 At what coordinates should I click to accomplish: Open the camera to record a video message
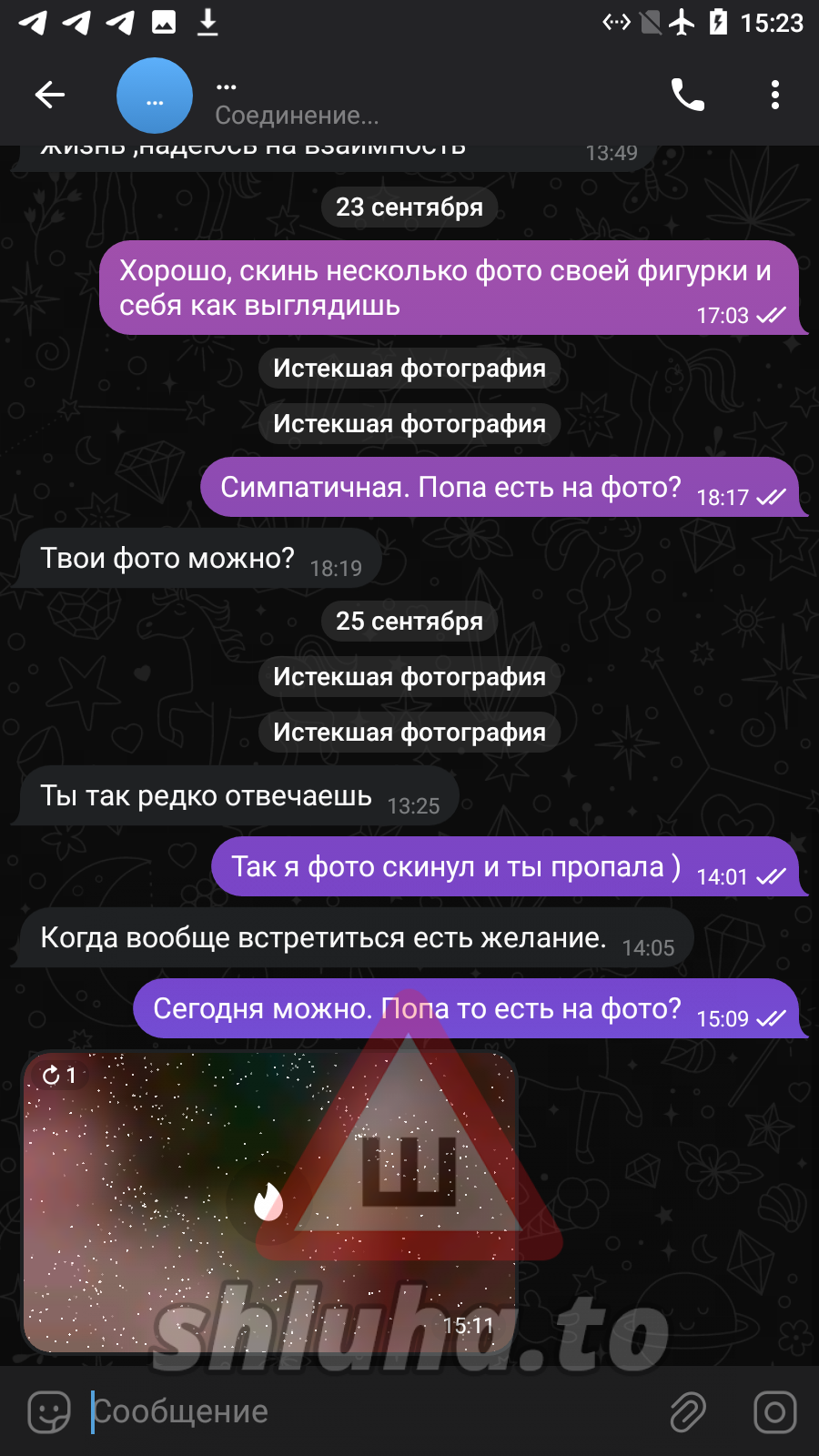pyautogui.click(x=774, y=1412)
